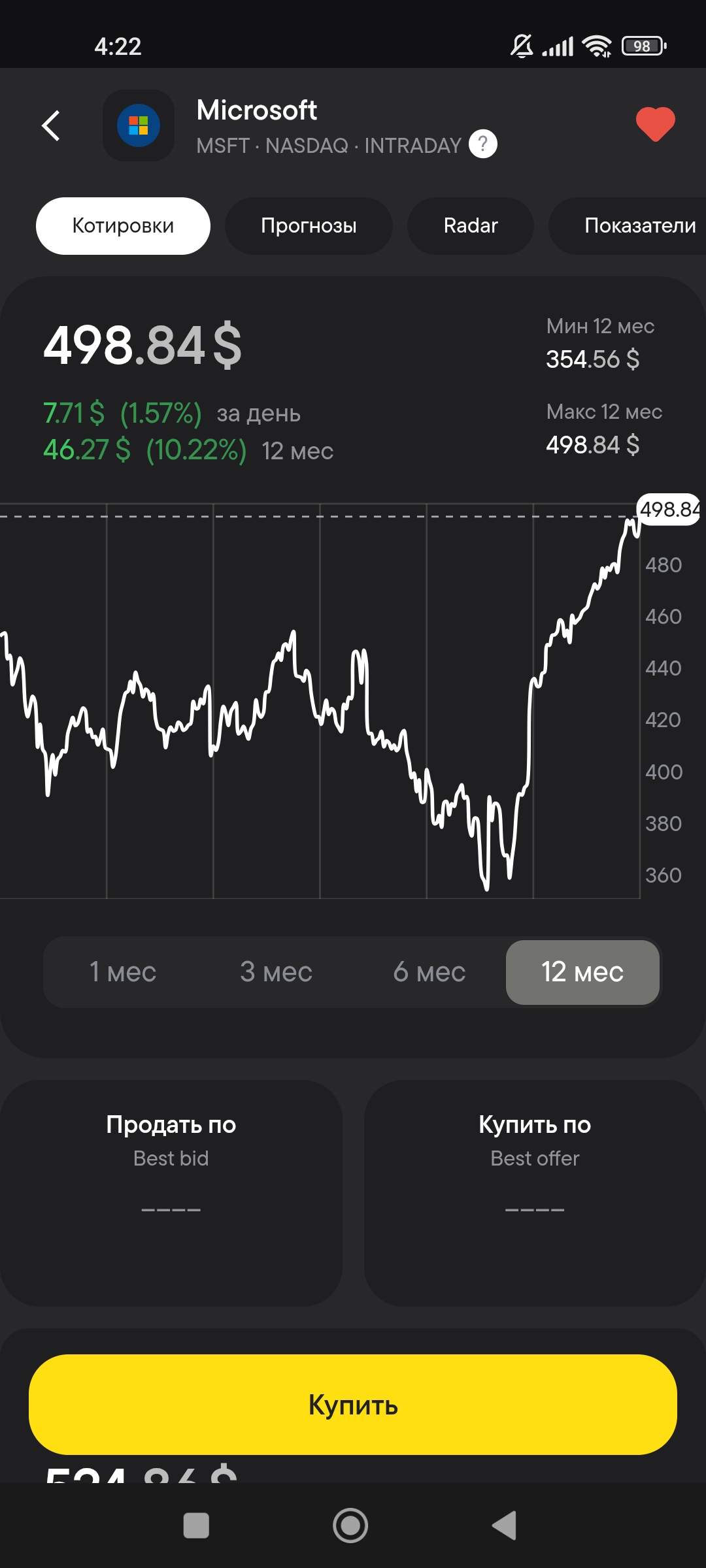
Task: Open the INTRADAY question mark help
Action: 482,144
